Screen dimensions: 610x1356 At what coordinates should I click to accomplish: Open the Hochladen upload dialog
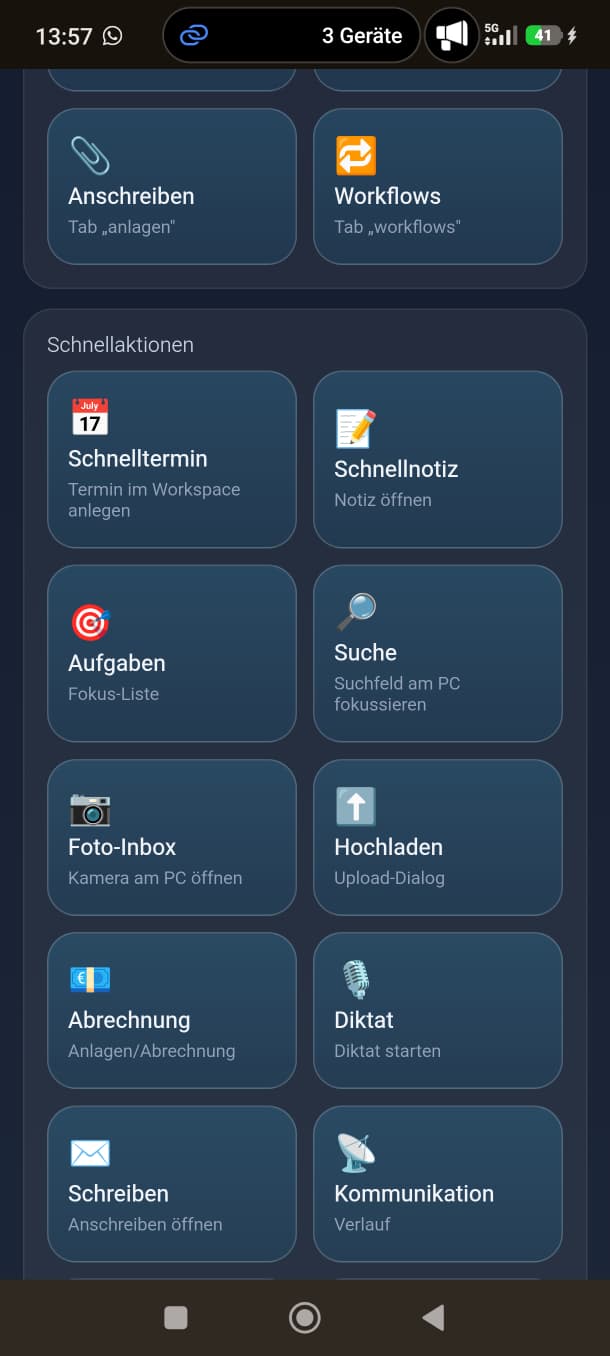click(438, 837)
